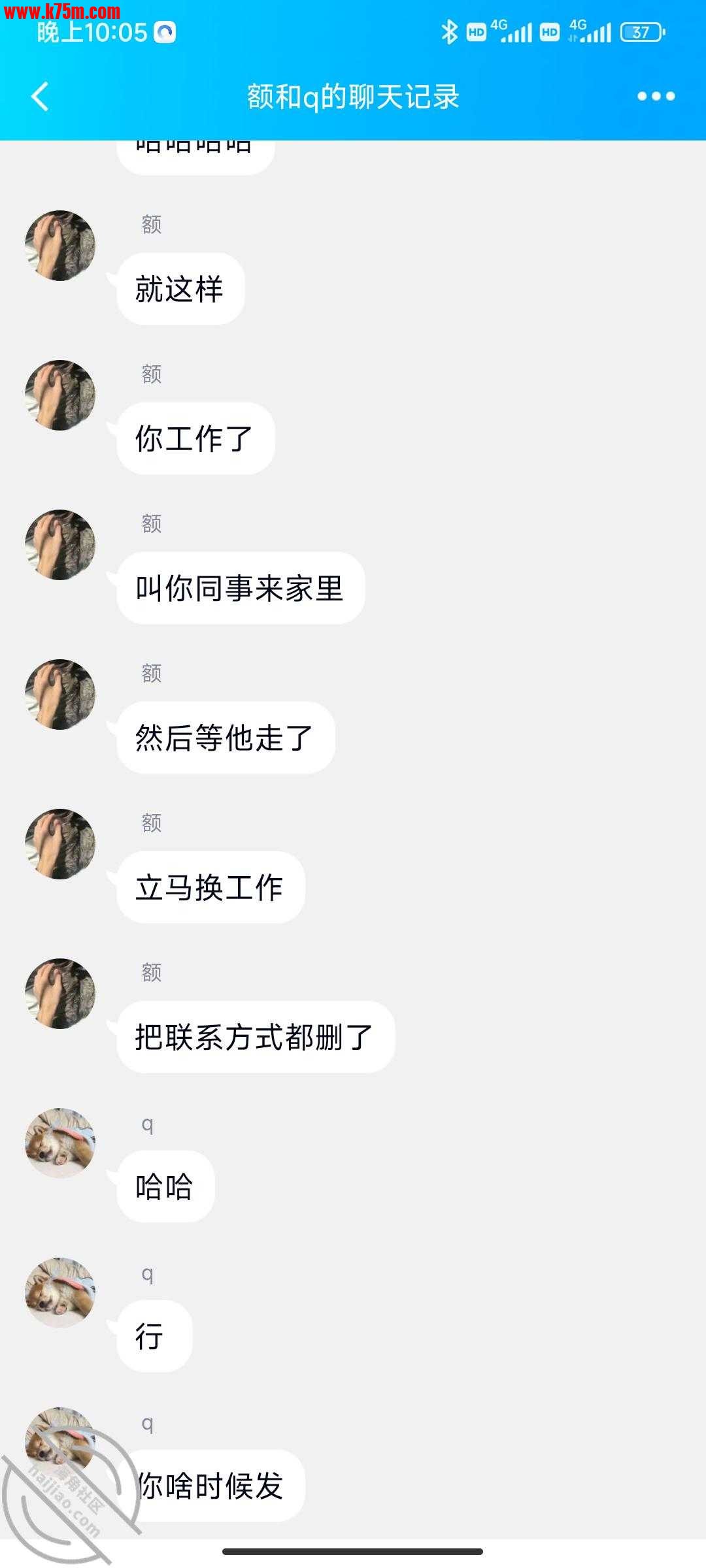Open the three-dot overflow menu

[656, 97]
